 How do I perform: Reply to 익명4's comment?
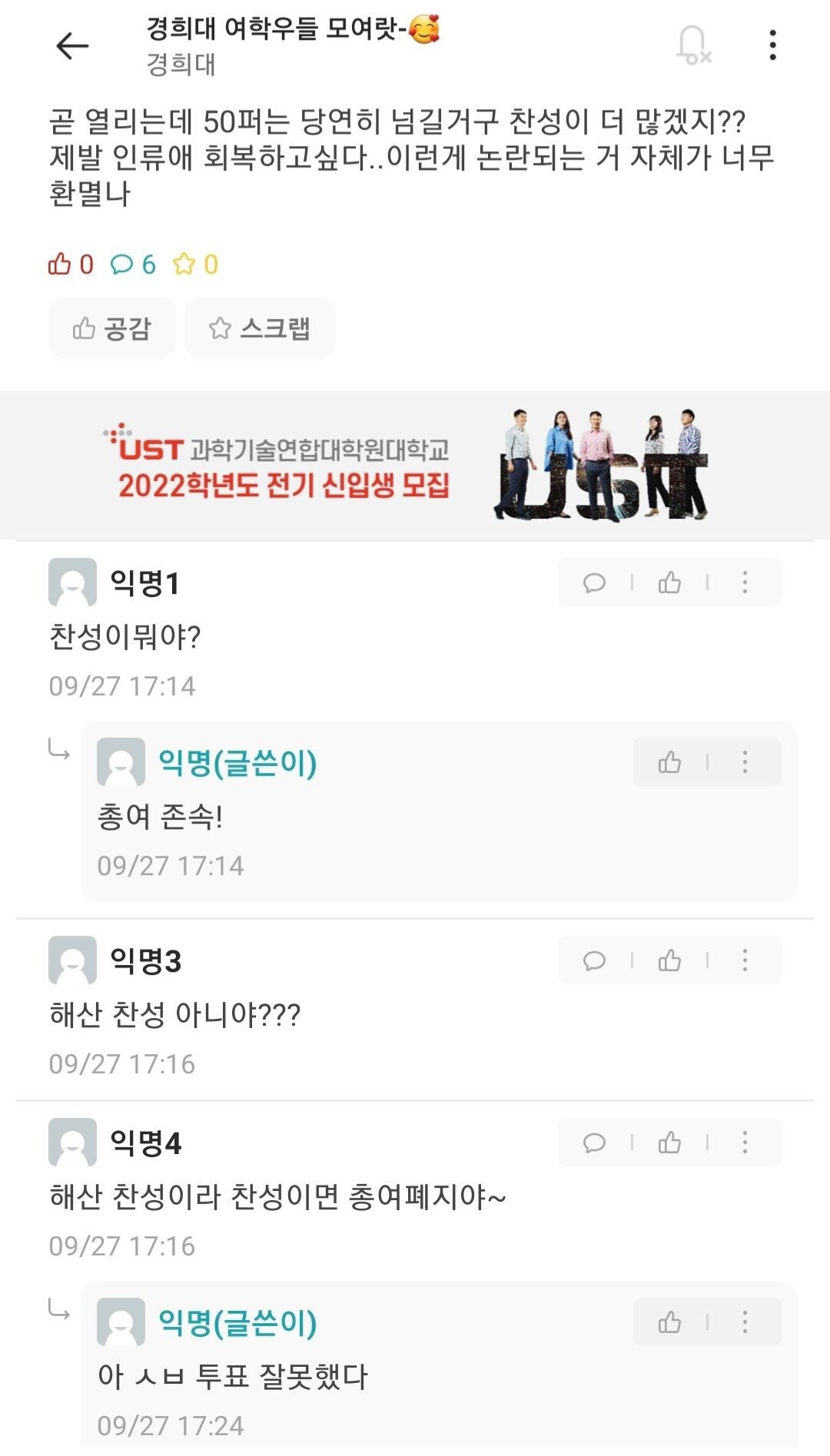[594, 1143]
